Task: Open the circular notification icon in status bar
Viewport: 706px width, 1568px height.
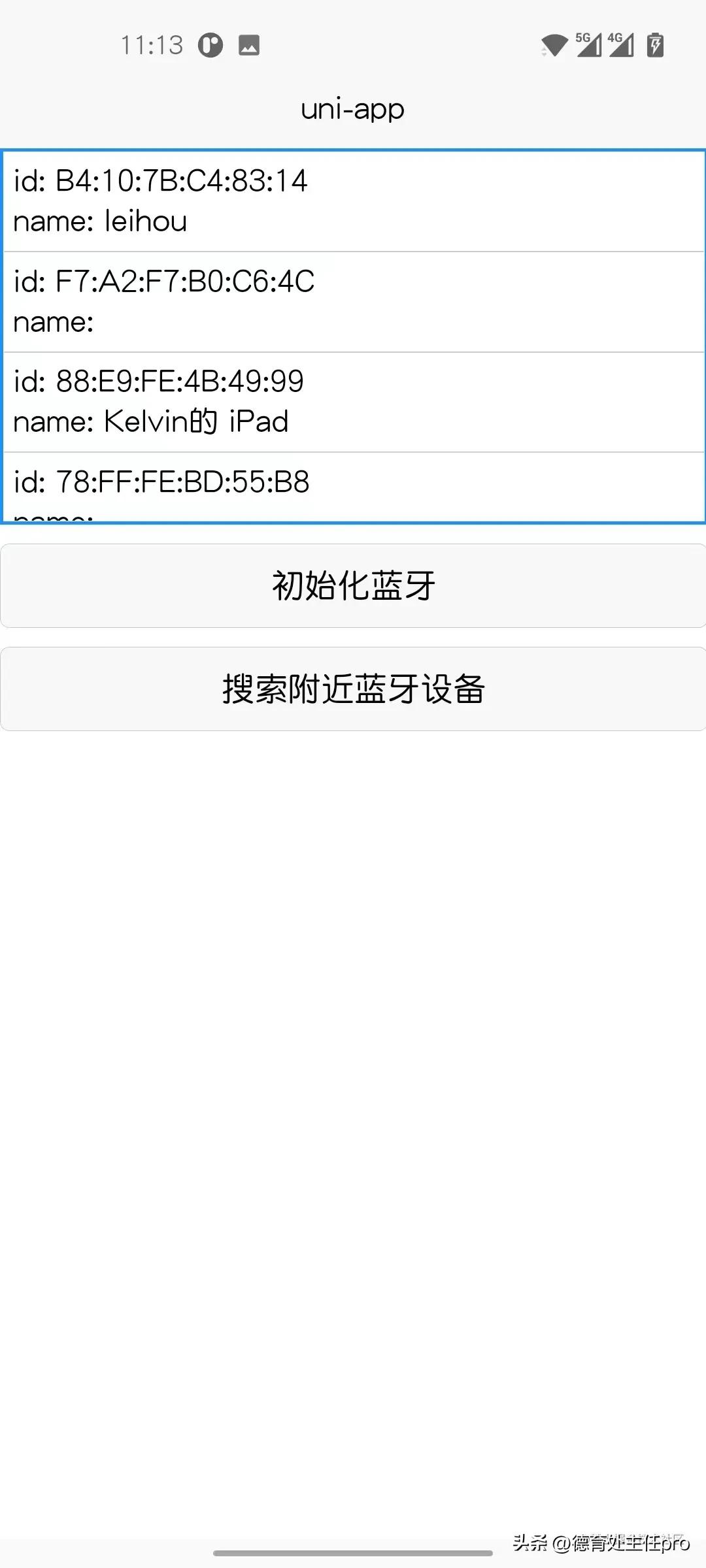Action: click(209, 46)
